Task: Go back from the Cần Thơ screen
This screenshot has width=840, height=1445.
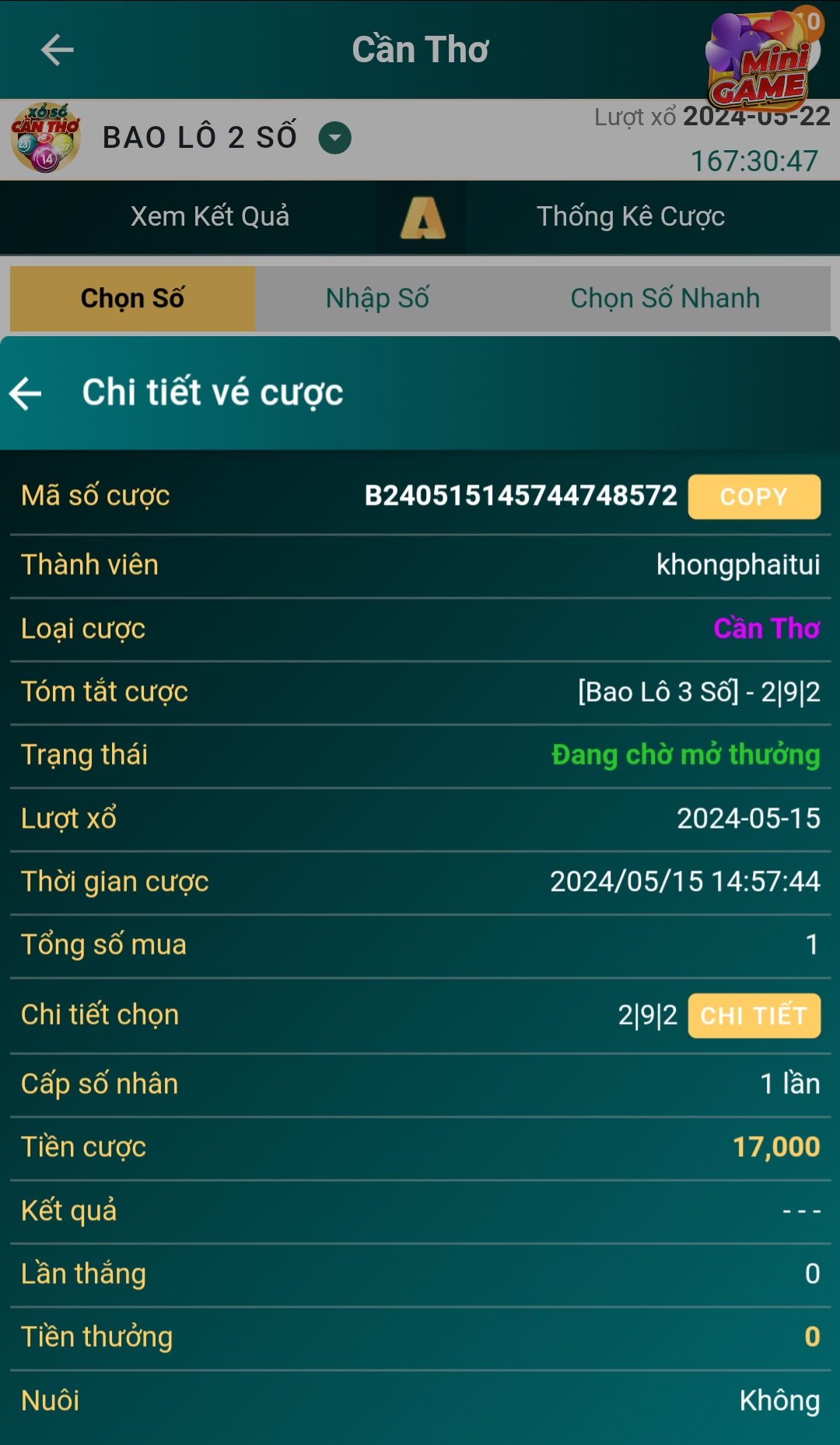Action: (x=57, y=51)
